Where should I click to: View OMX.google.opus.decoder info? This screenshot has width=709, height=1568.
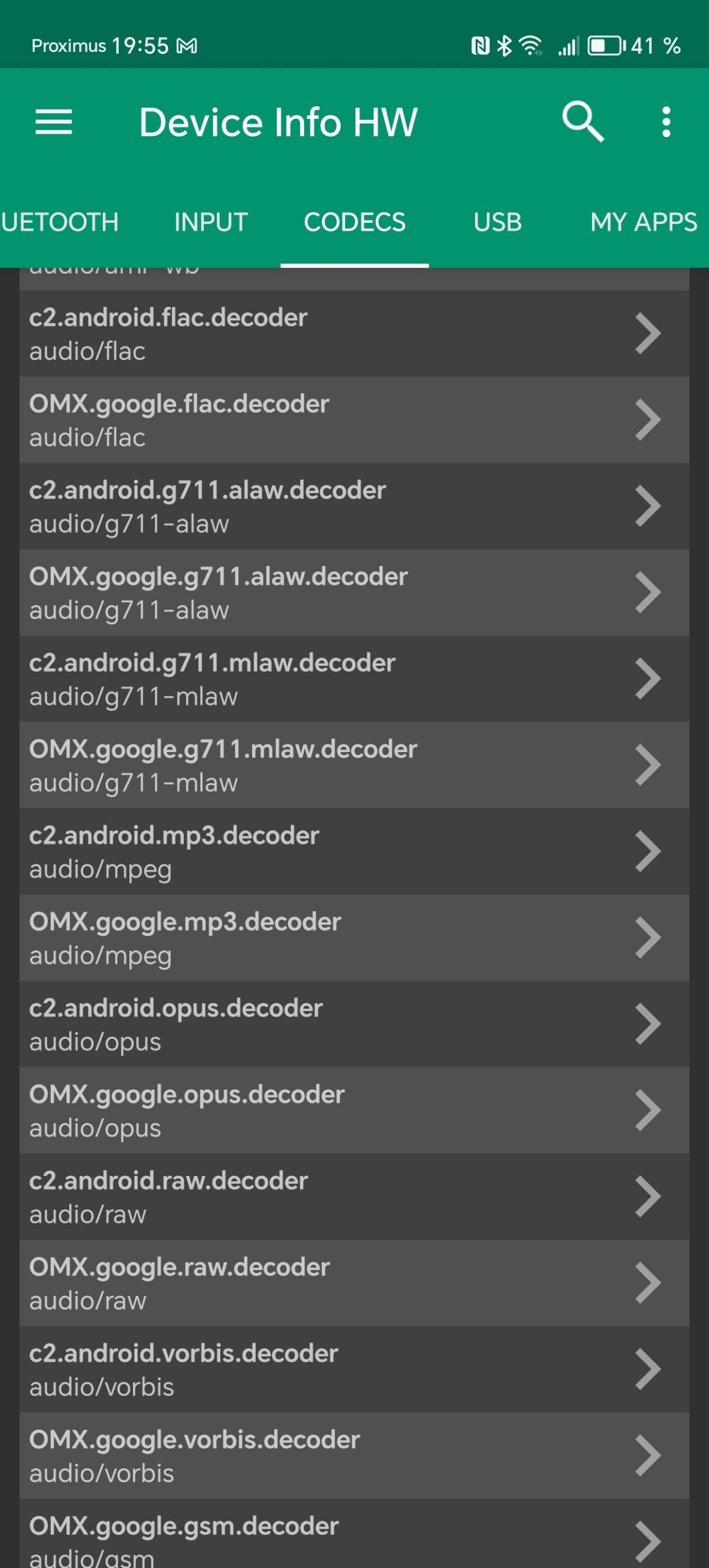click(x=354, y=1111)
